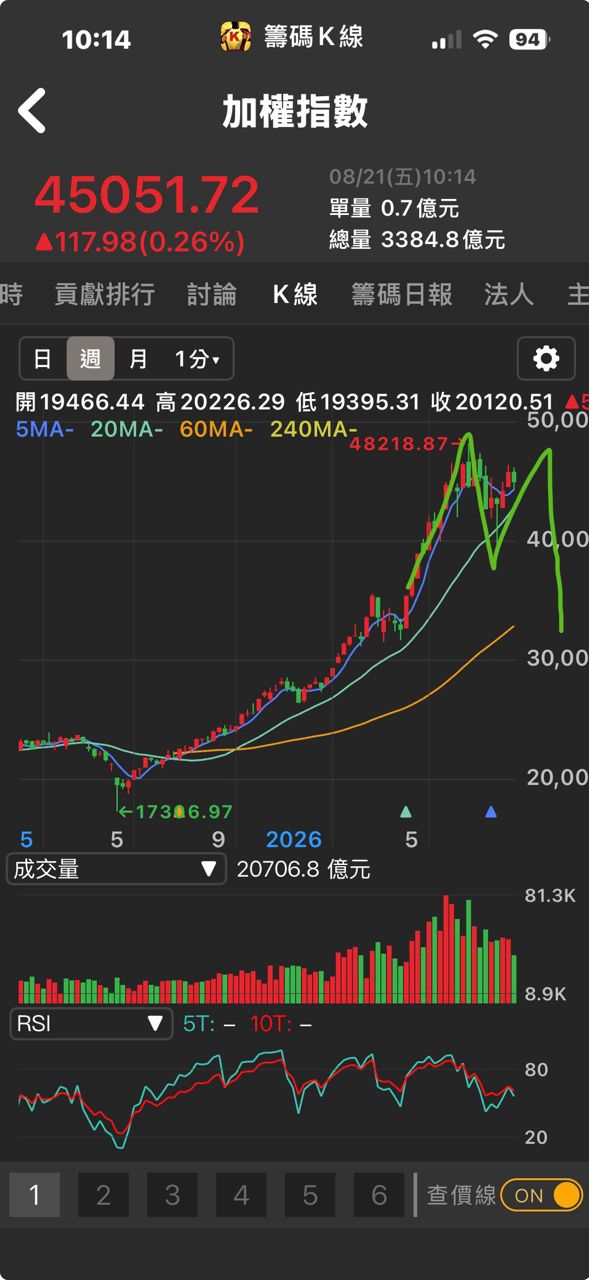Image resolution: width=589 pixels, height=1280 pixels.
Task: Switch to the 籌碼日報 tab
Action: pos(402,294)
